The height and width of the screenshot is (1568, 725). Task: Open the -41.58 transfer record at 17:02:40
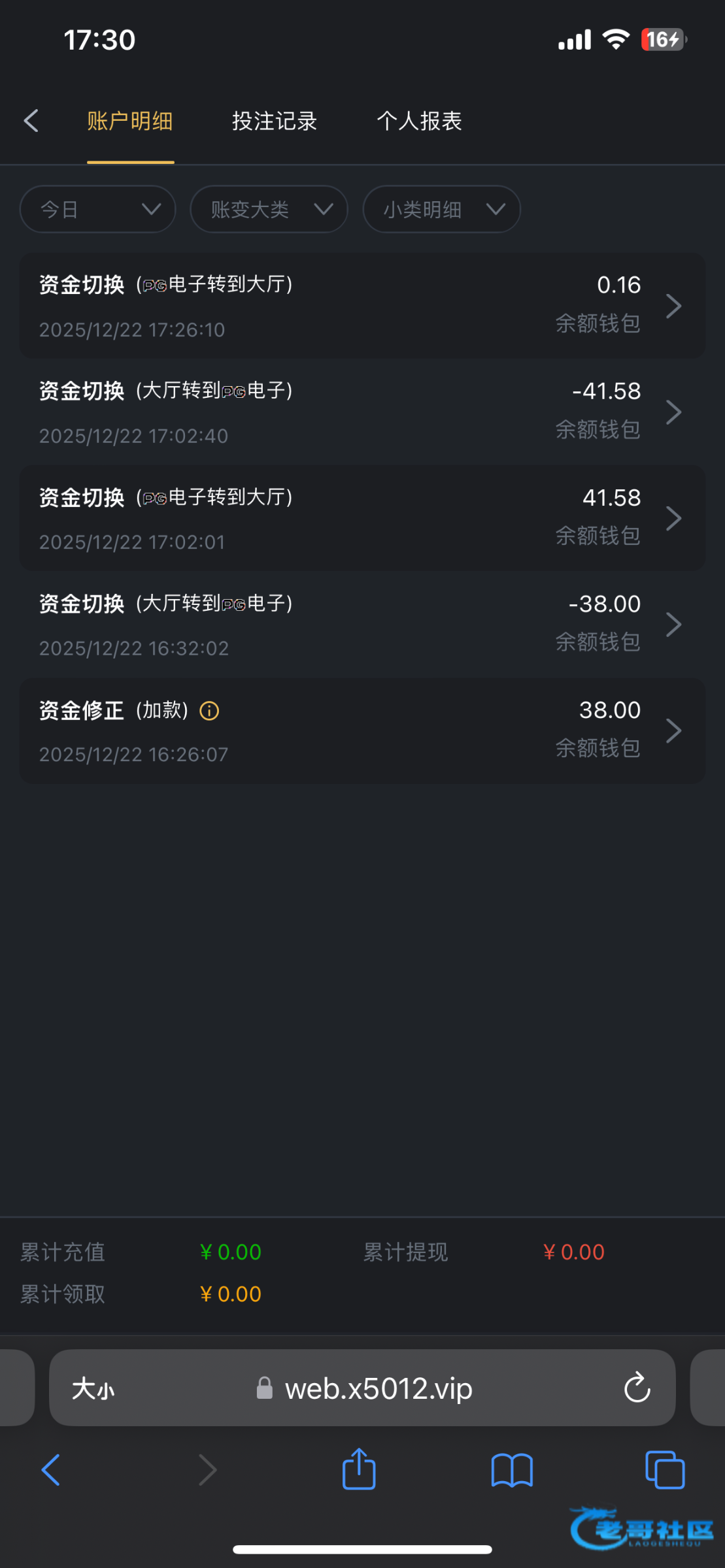tap(362, 412)
